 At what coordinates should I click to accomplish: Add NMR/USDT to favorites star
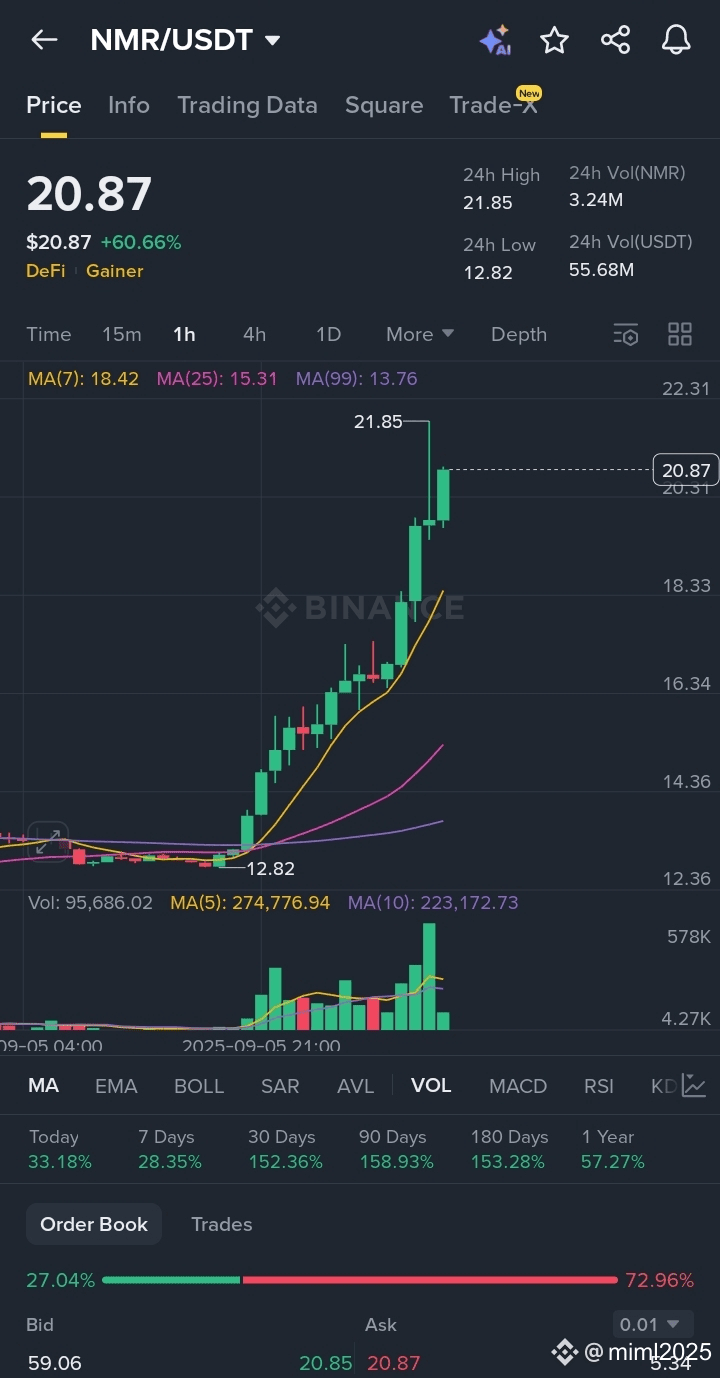click(554, 40)
